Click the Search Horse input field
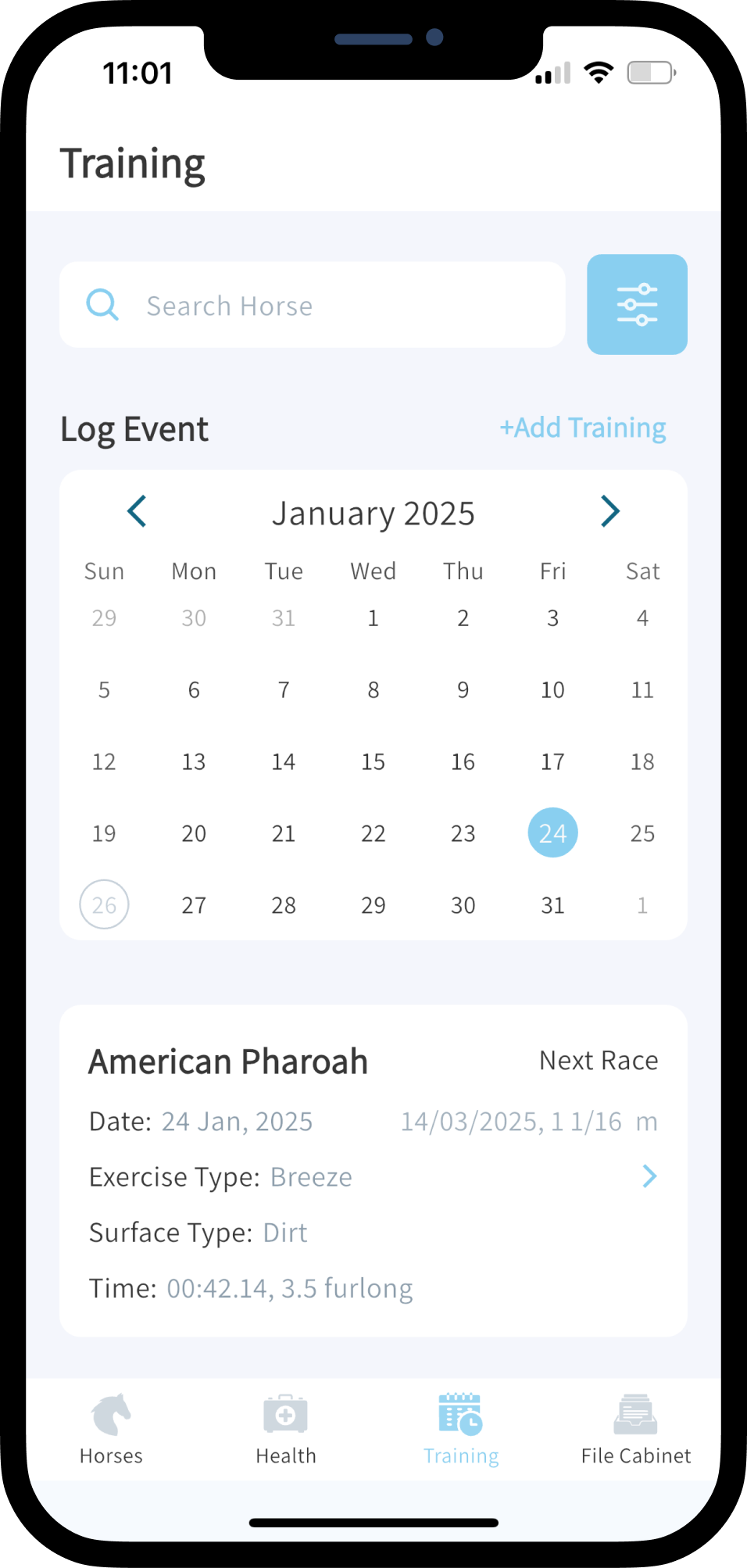The image size is (747, 1568). coord(313,304)
